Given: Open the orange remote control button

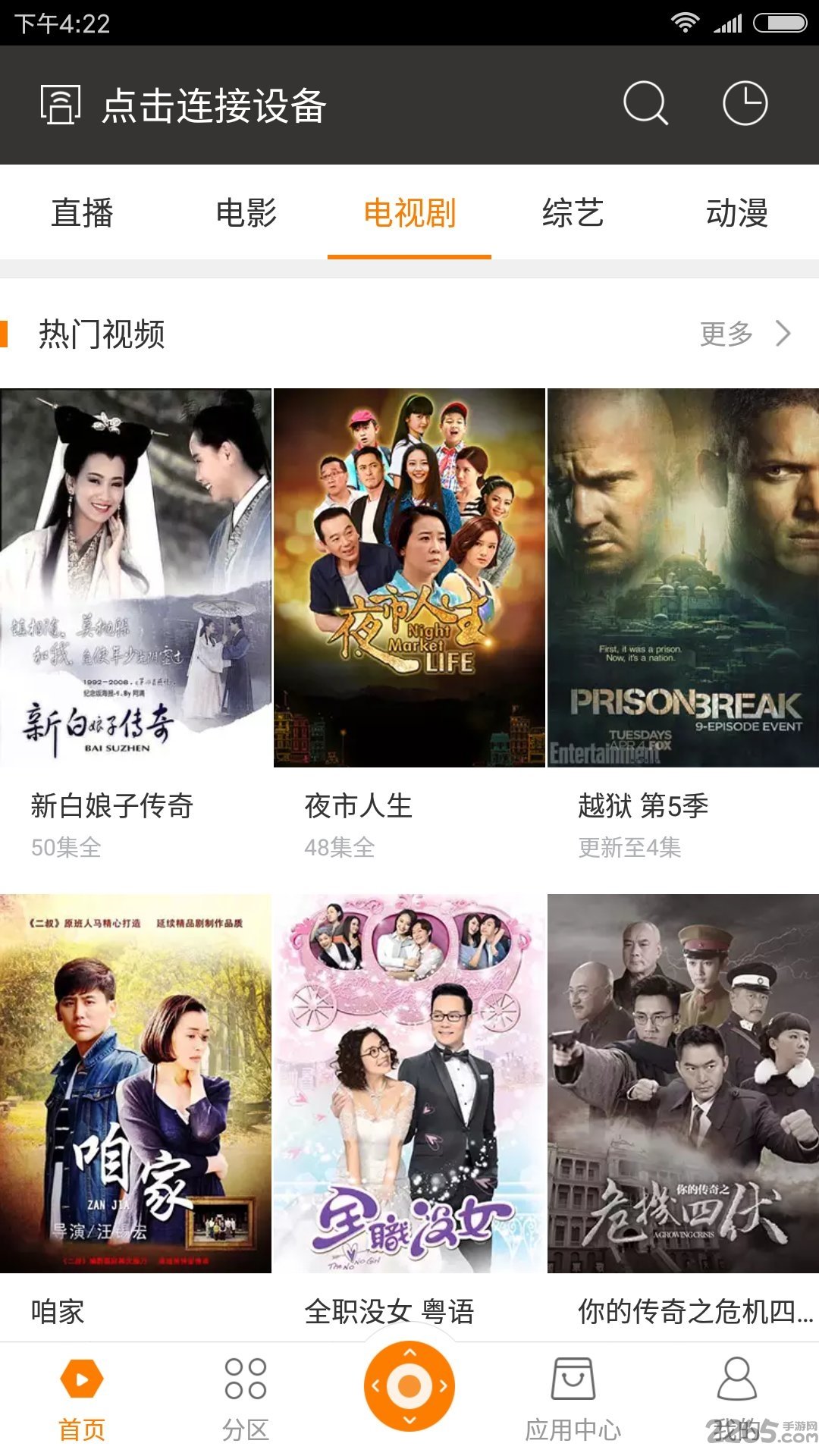Looking at the screenshot, I should click(409, 1386).
